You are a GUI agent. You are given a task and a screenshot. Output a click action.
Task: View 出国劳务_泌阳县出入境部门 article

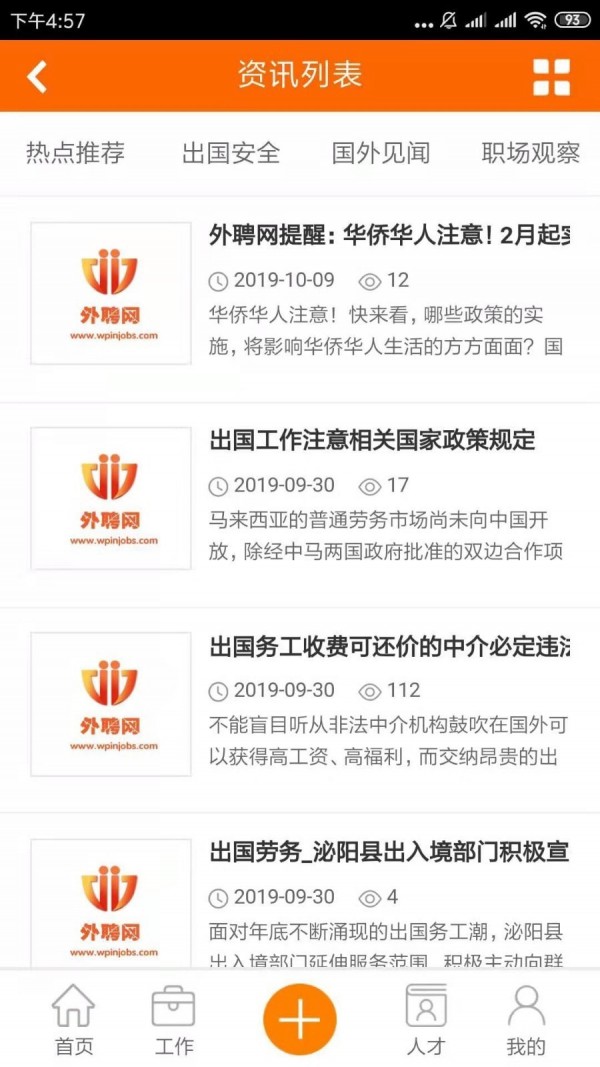click(389, 852)
